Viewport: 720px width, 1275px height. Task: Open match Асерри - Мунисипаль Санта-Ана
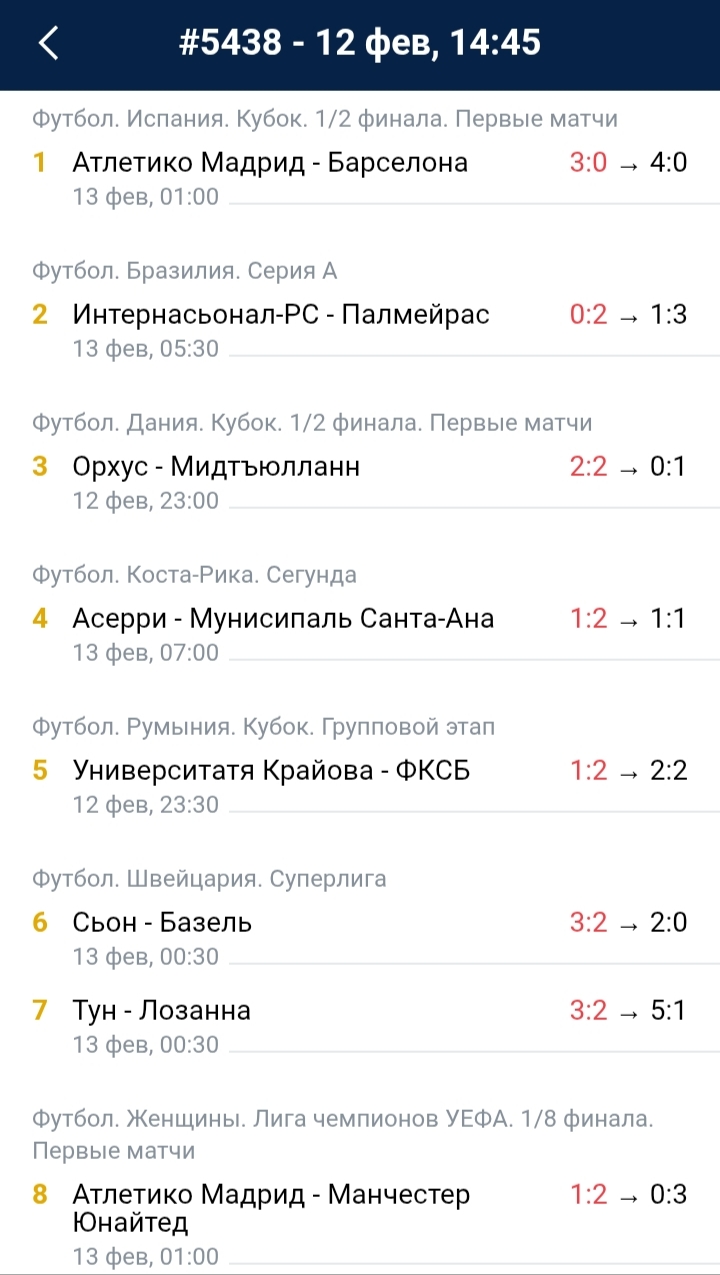(283, 619)
